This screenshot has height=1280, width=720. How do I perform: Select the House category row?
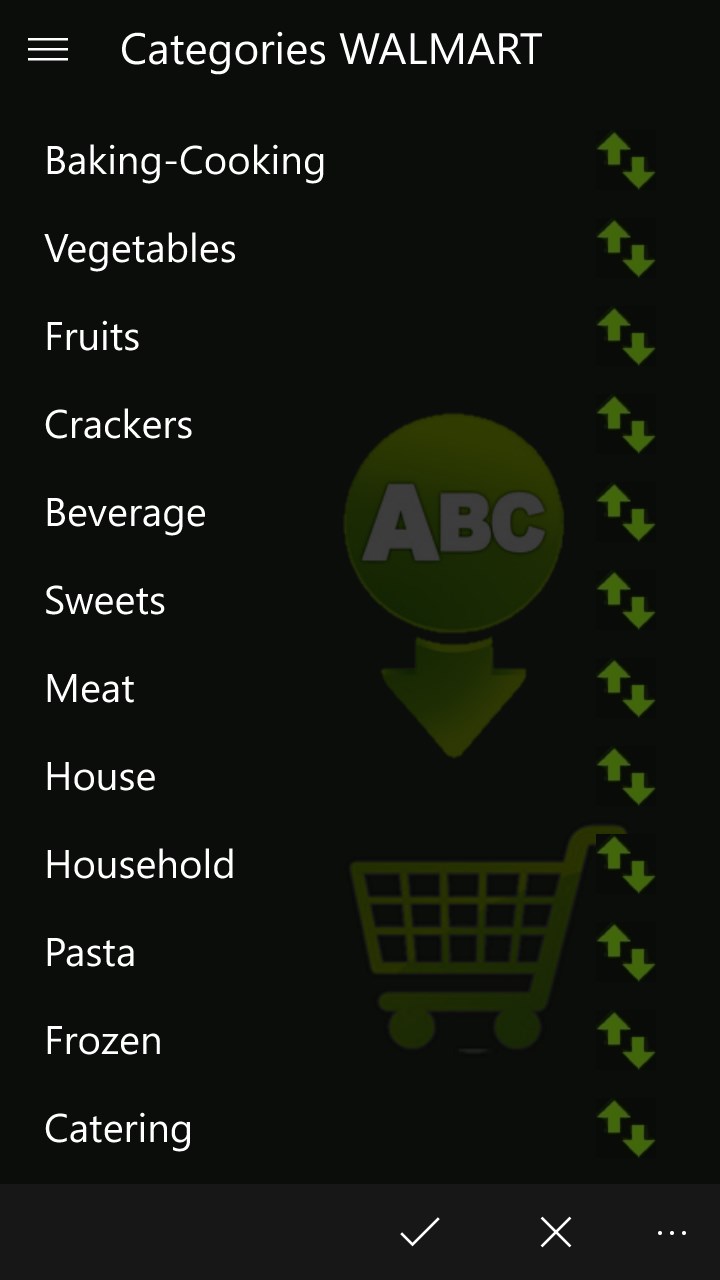[x=100, y=777]
